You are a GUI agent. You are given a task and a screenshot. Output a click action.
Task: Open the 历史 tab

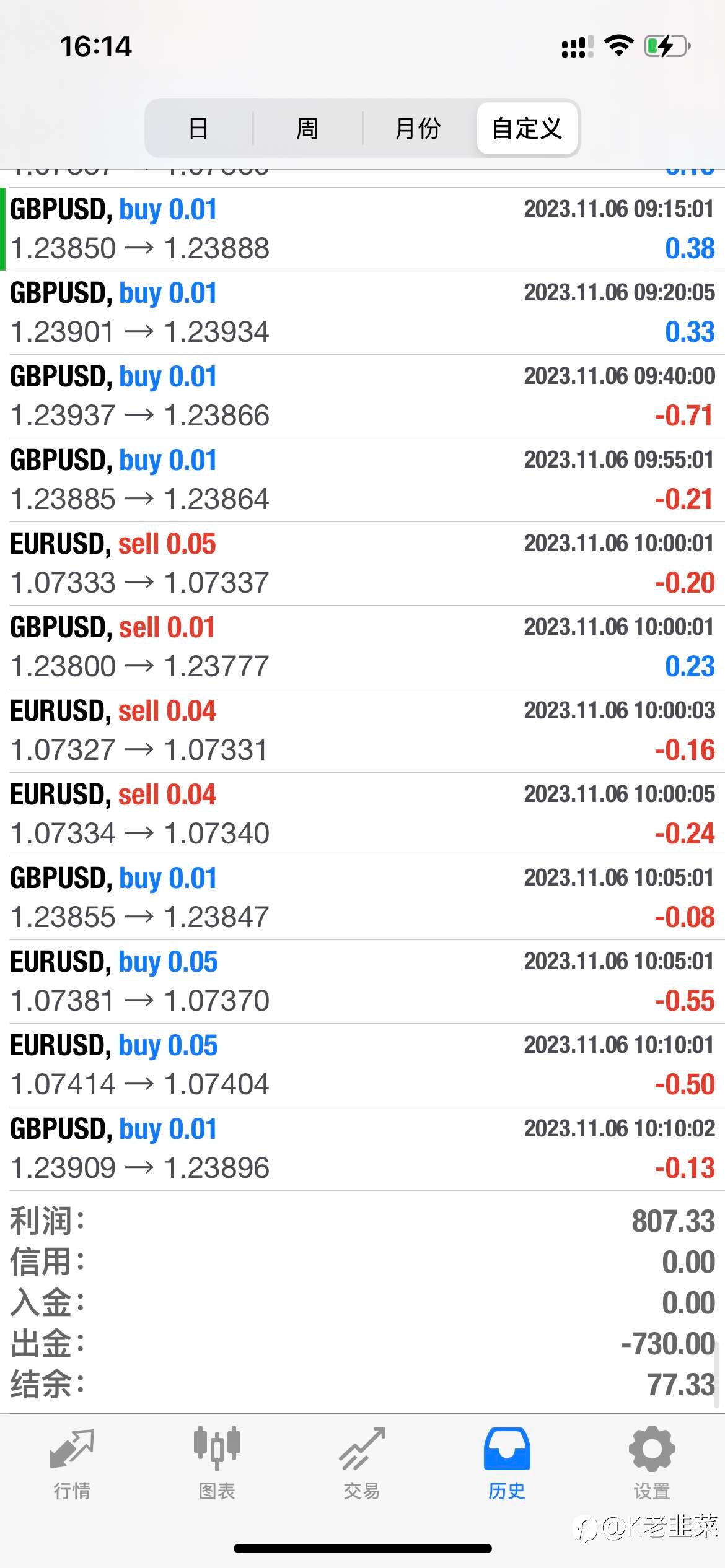point(507,1464)
